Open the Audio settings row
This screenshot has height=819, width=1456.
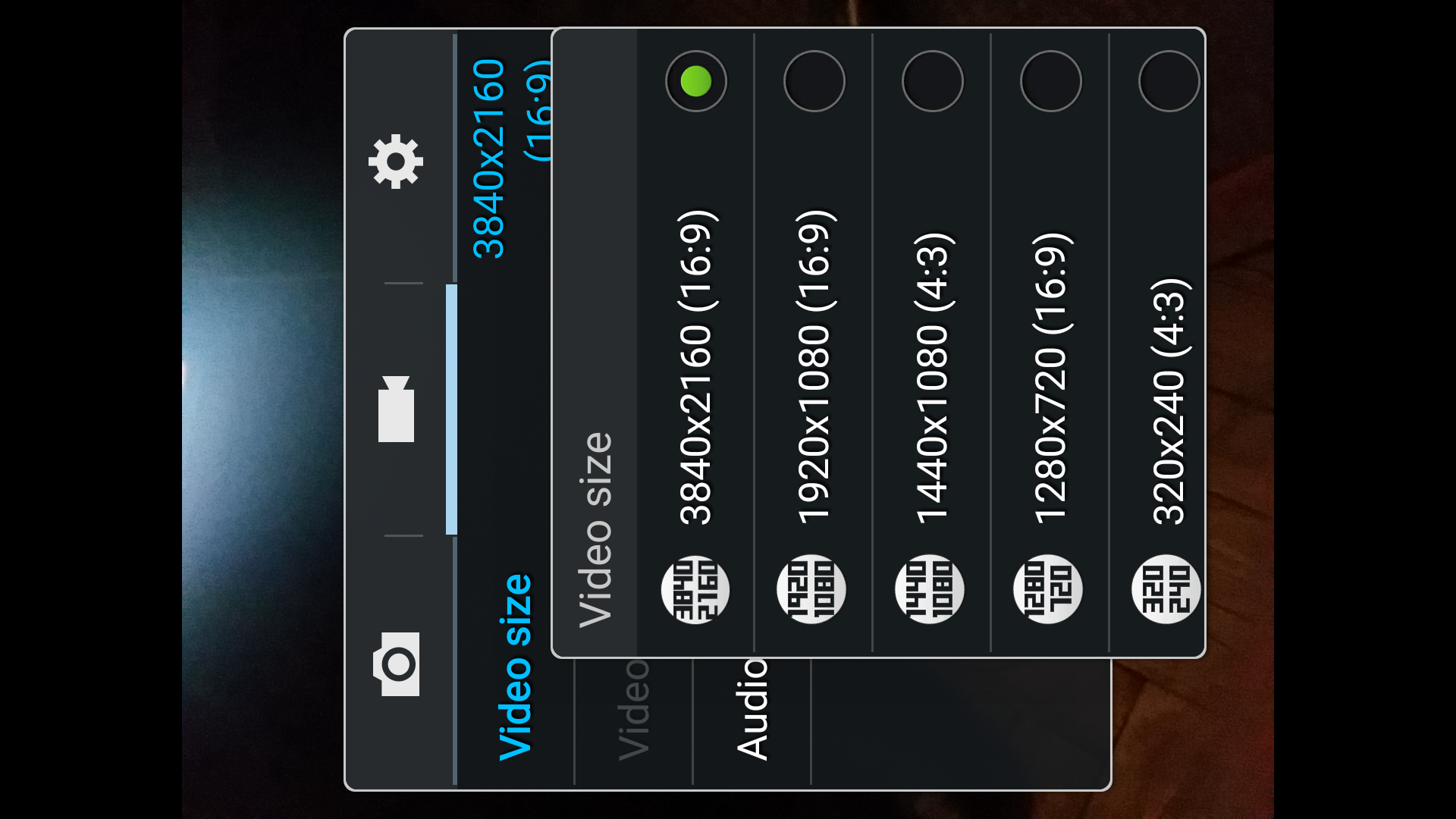pos(752,709)
